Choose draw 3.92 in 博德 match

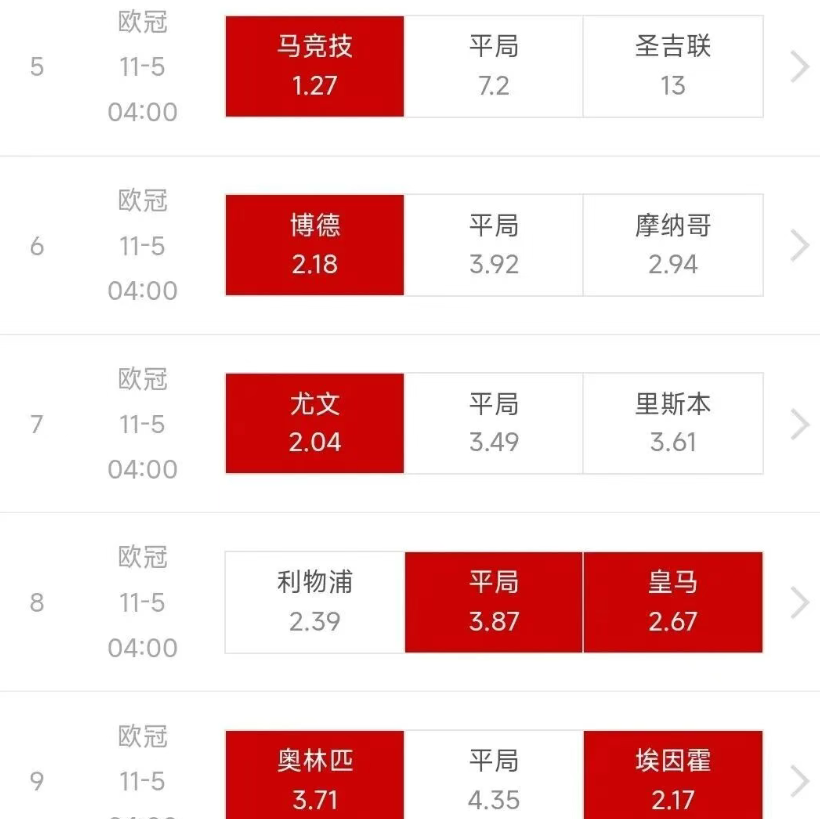493,245
